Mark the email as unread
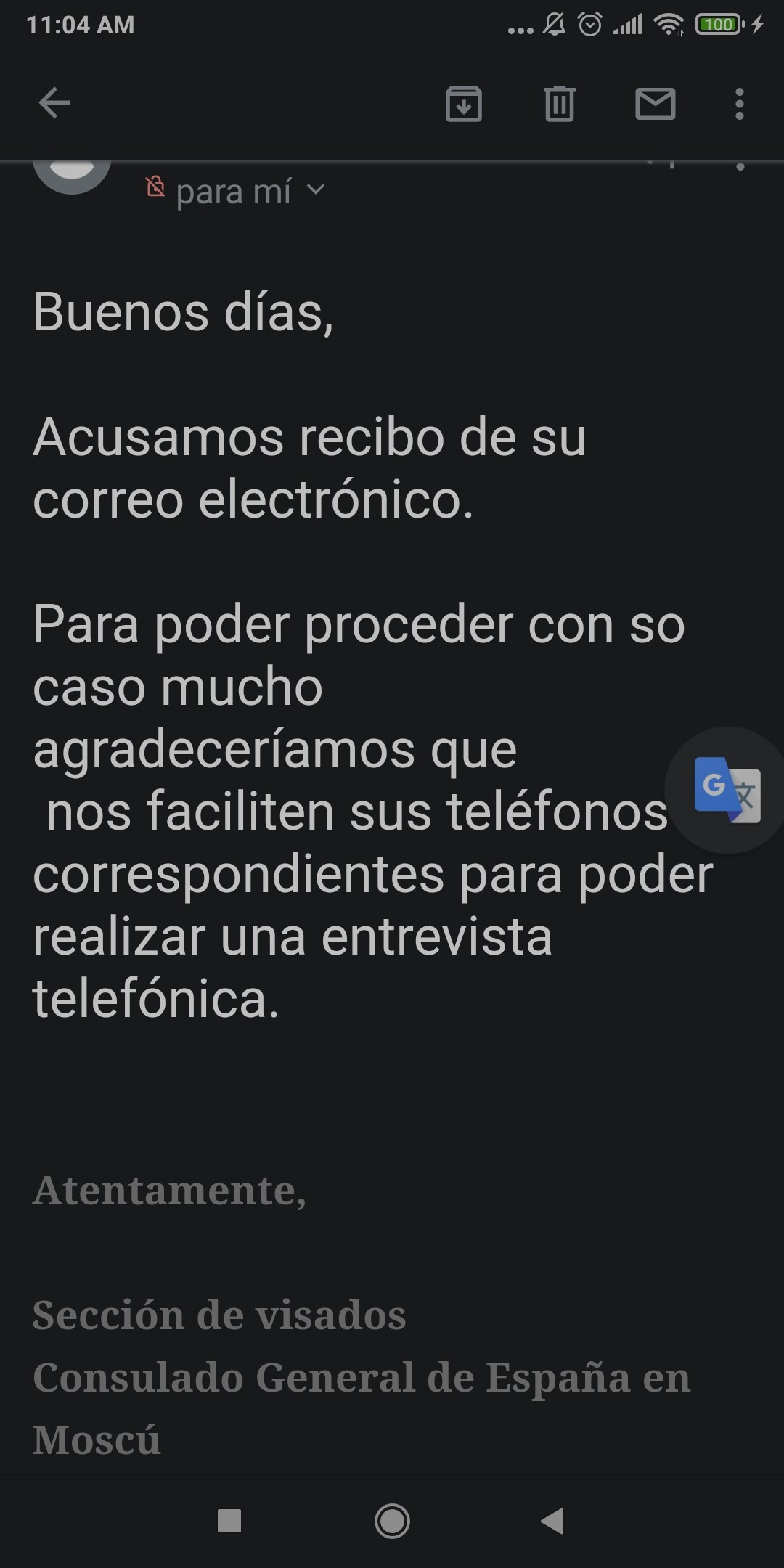 [x=656, y=103]
